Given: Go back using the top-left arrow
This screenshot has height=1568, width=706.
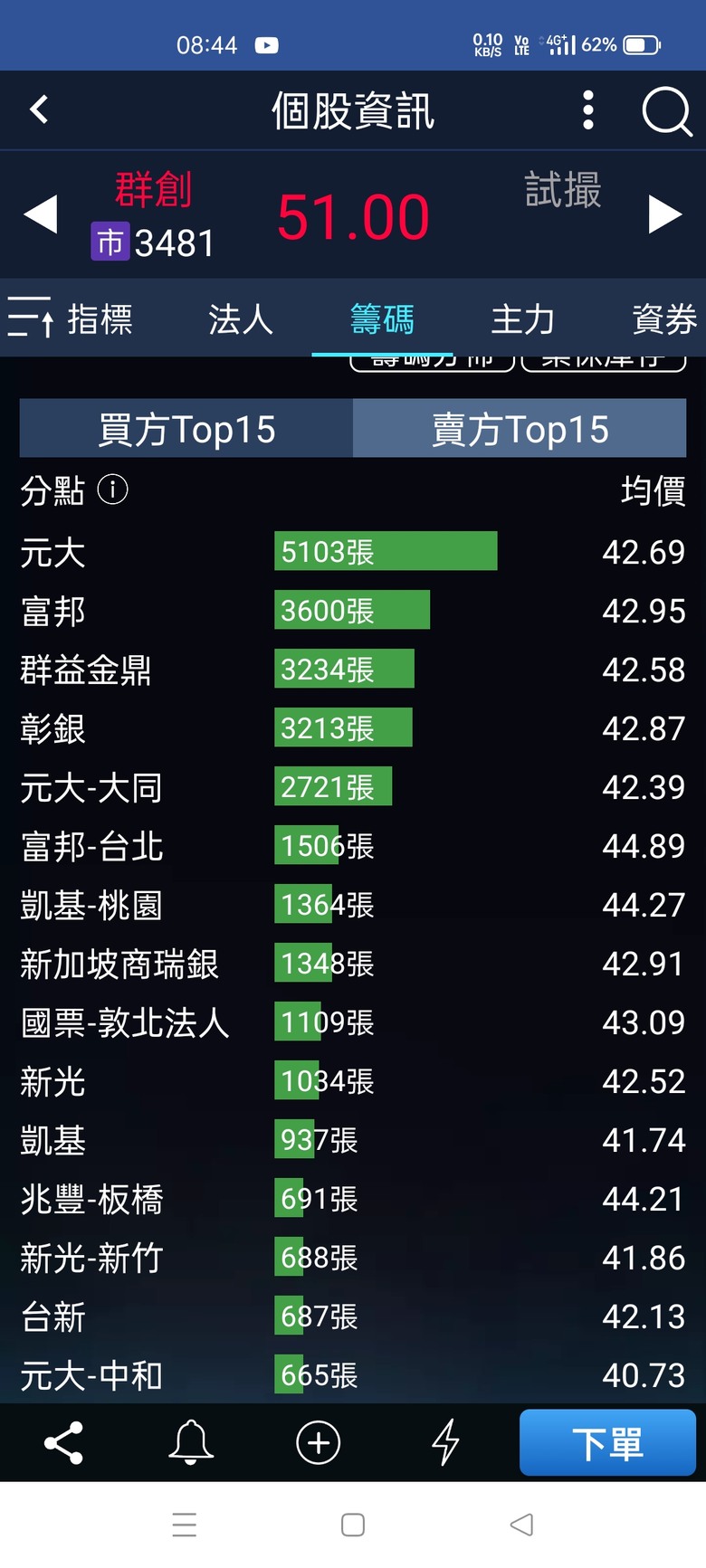Looking at the screenshot, I should (39, 110).
